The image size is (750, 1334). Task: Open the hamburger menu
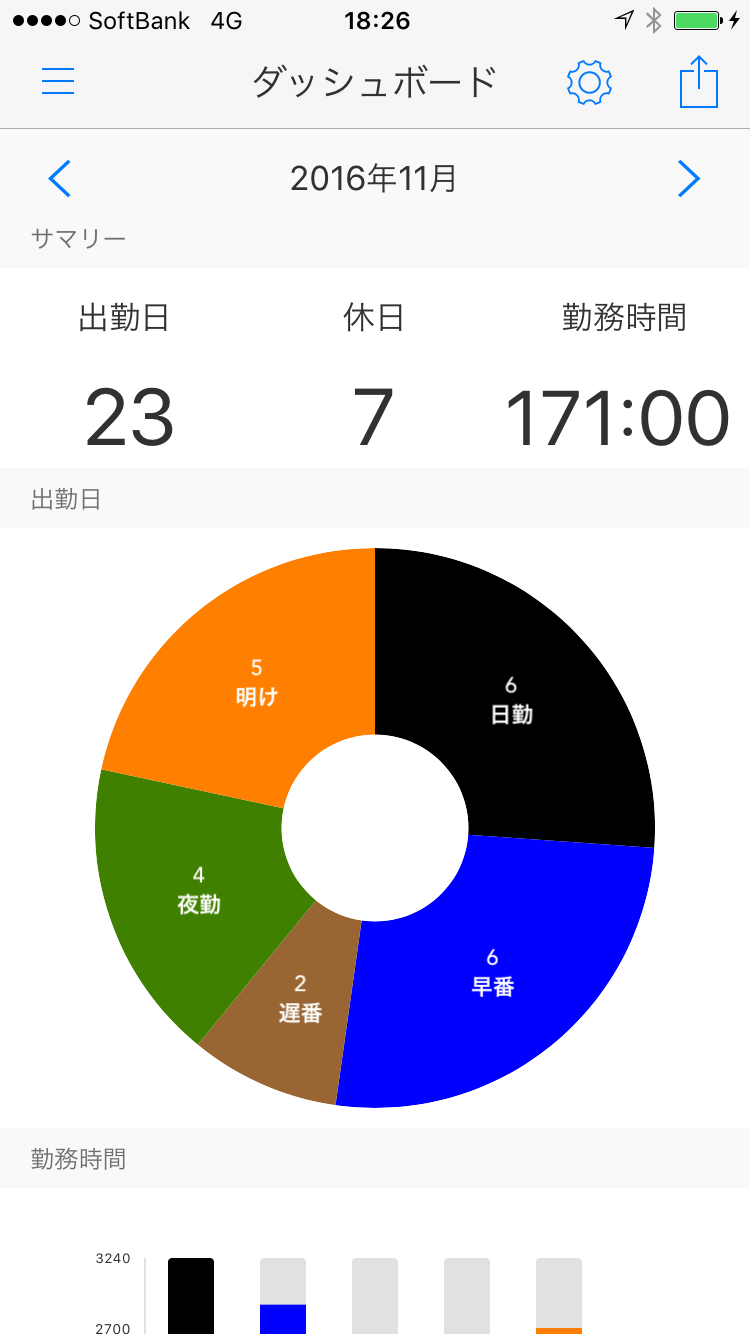coord(58,81)
